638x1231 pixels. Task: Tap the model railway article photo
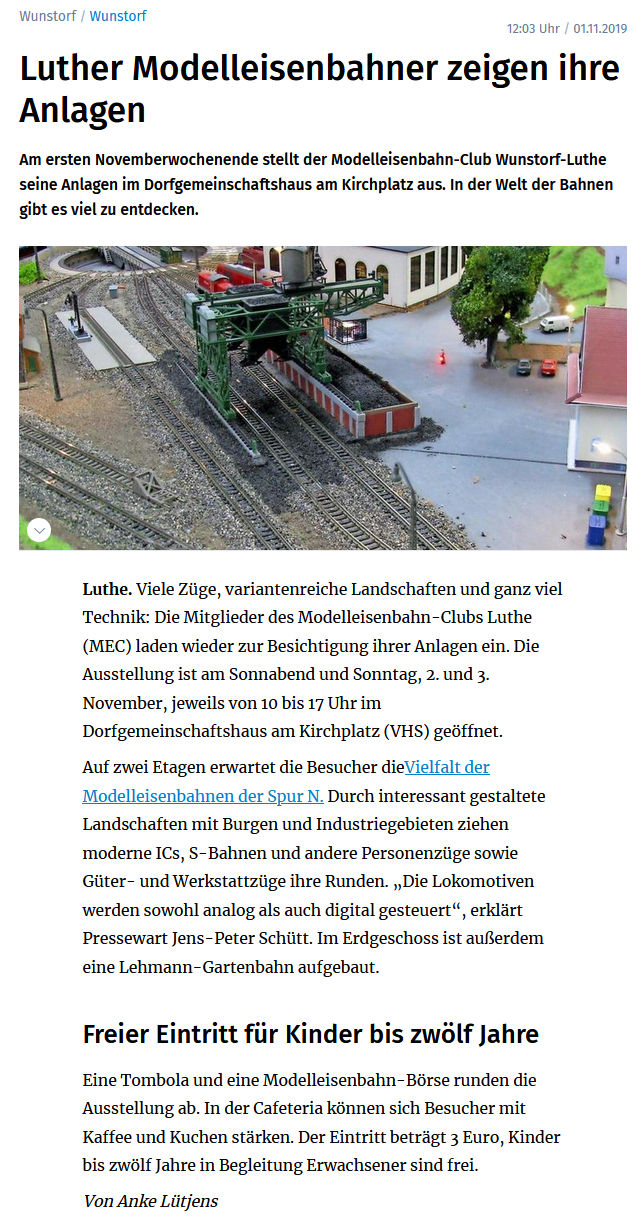click(x=323, y=397)
